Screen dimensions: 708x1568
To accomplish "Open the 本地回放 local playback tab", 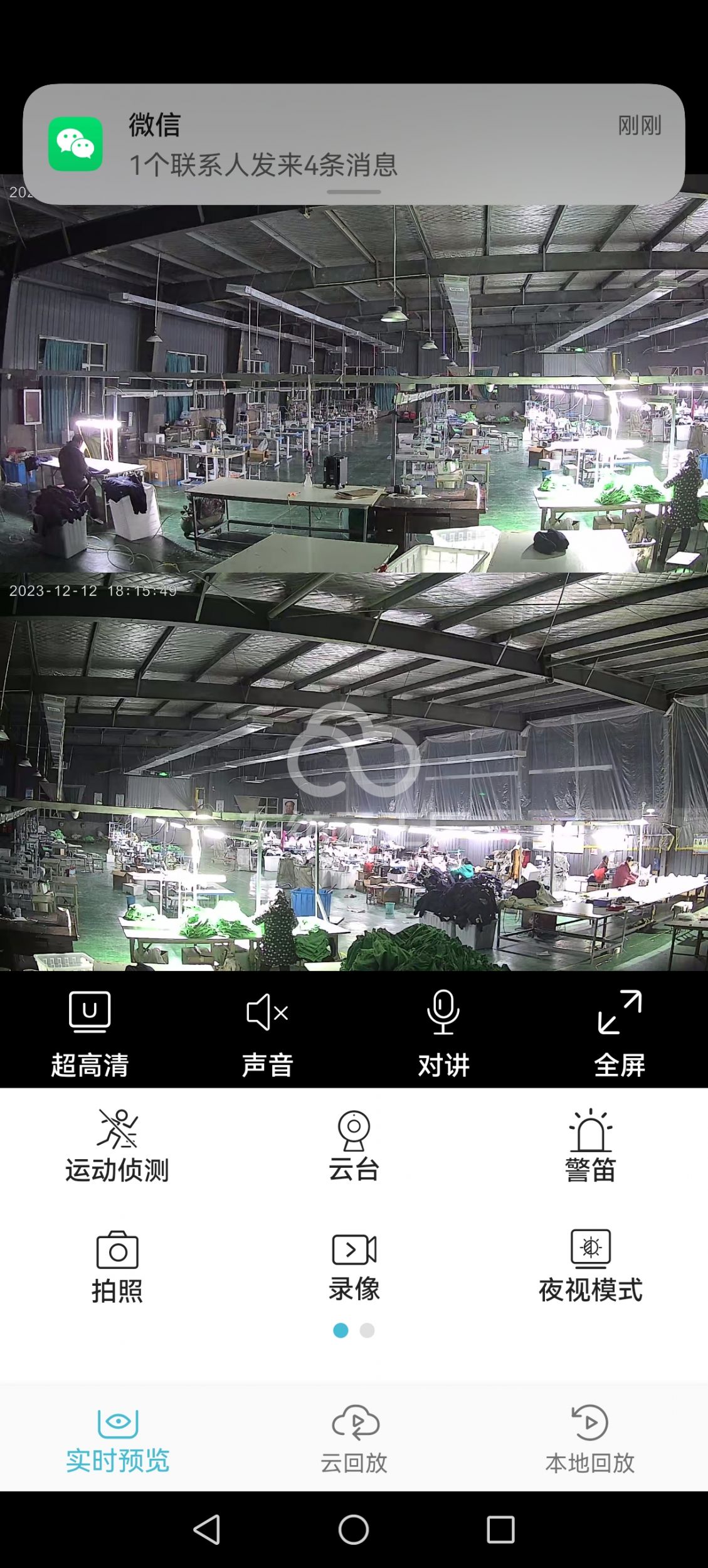I will click(590, 1442).
